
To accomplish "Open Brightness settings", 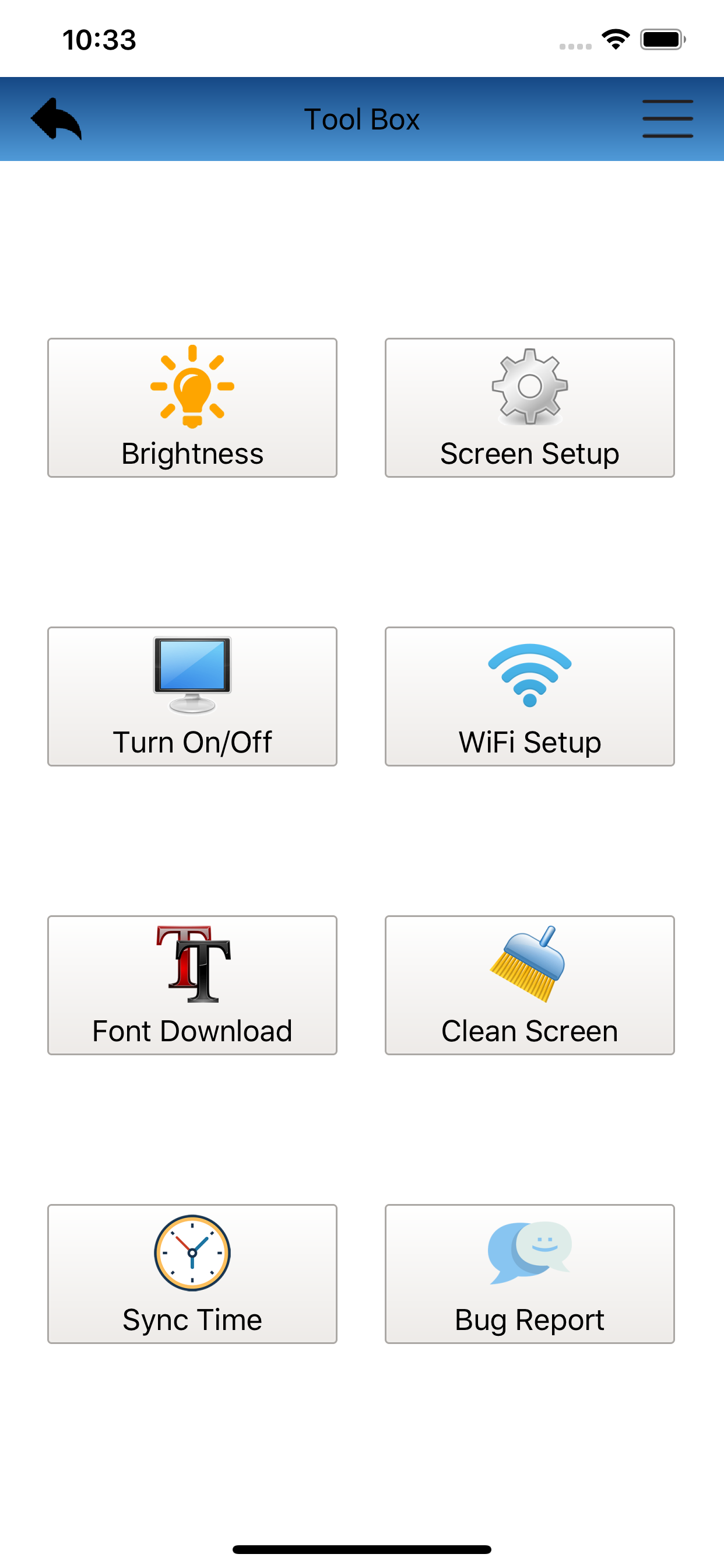I will click(x=192, y=408).
